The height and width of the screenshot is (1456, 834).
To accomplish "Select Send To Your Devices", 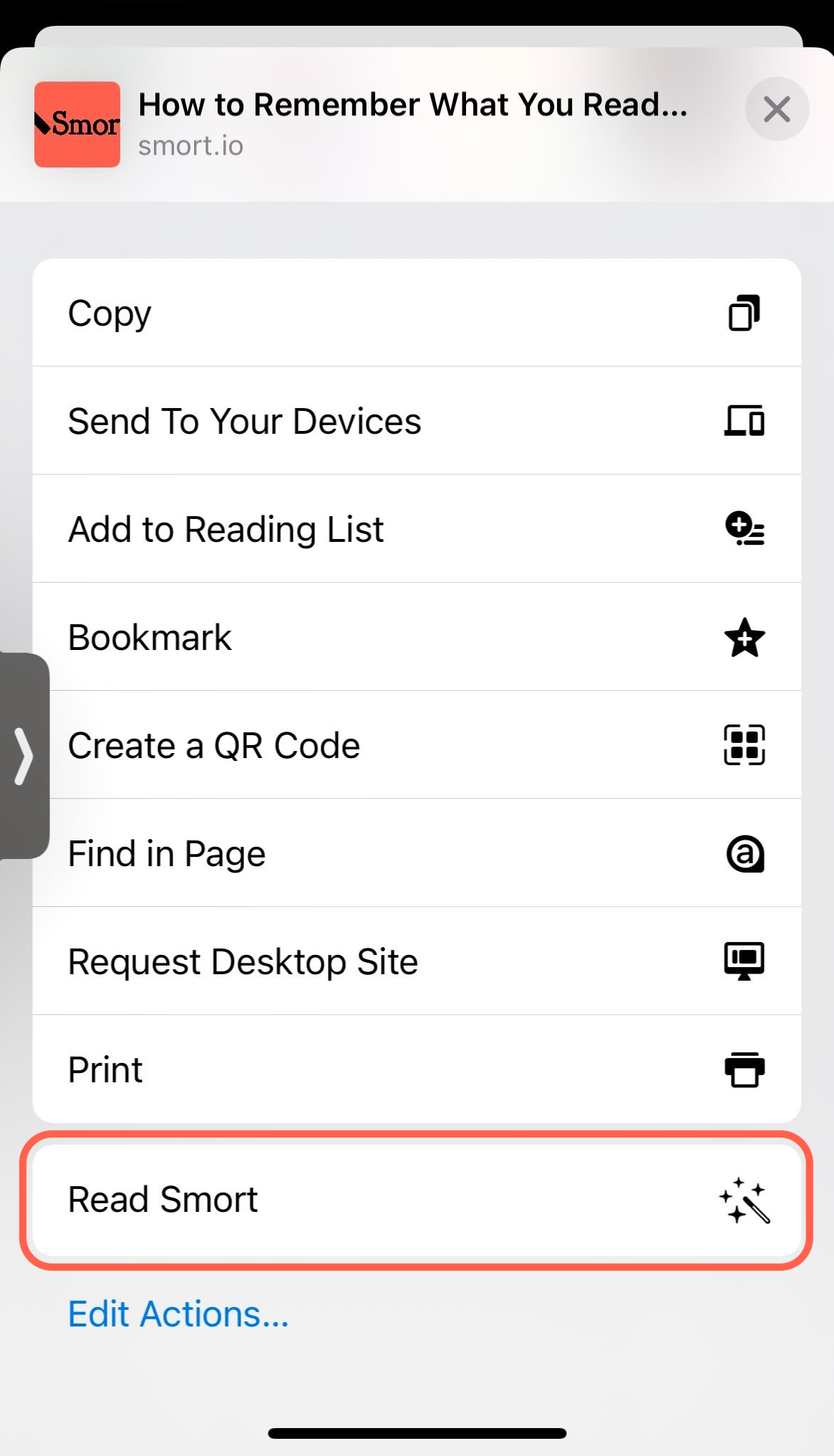I will coord(417,421).
